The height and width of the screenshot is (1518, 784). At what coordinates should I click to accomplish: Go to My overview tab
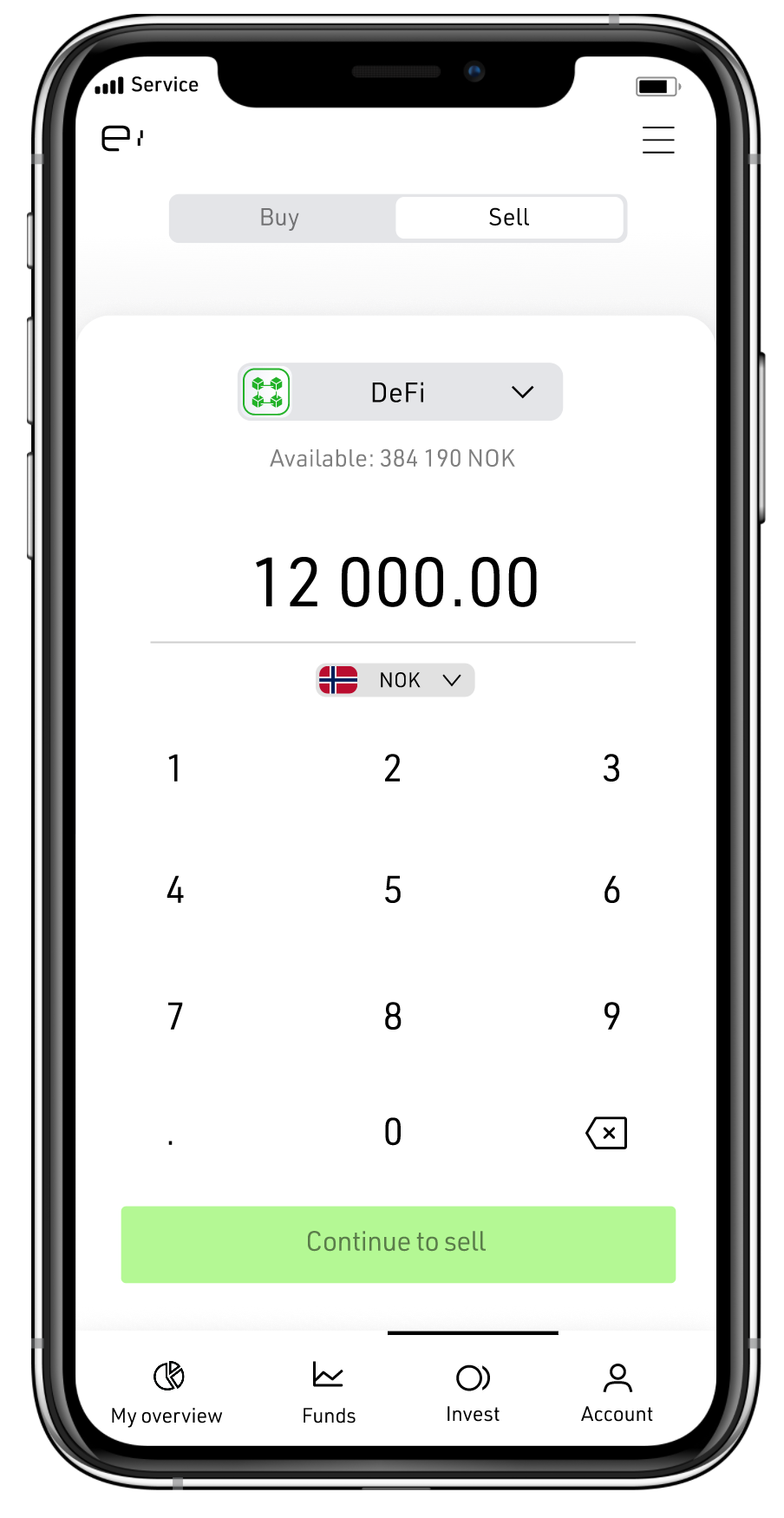point(167,1393)
